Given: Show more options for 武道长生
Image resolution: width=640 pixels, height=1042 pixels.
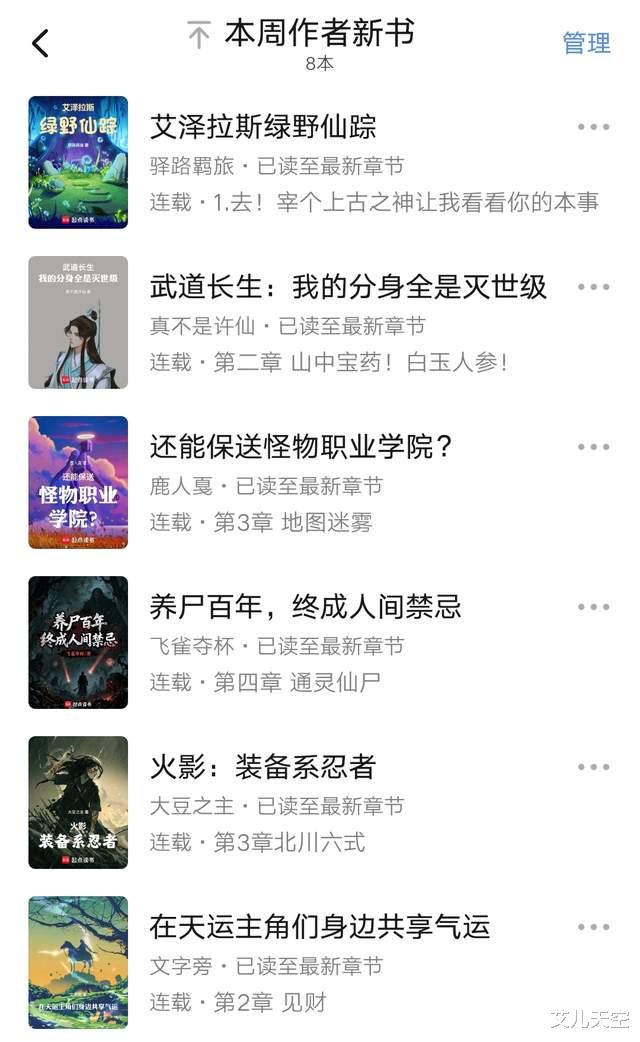Looking at the screenshot, I should click(x=593, y=287).
